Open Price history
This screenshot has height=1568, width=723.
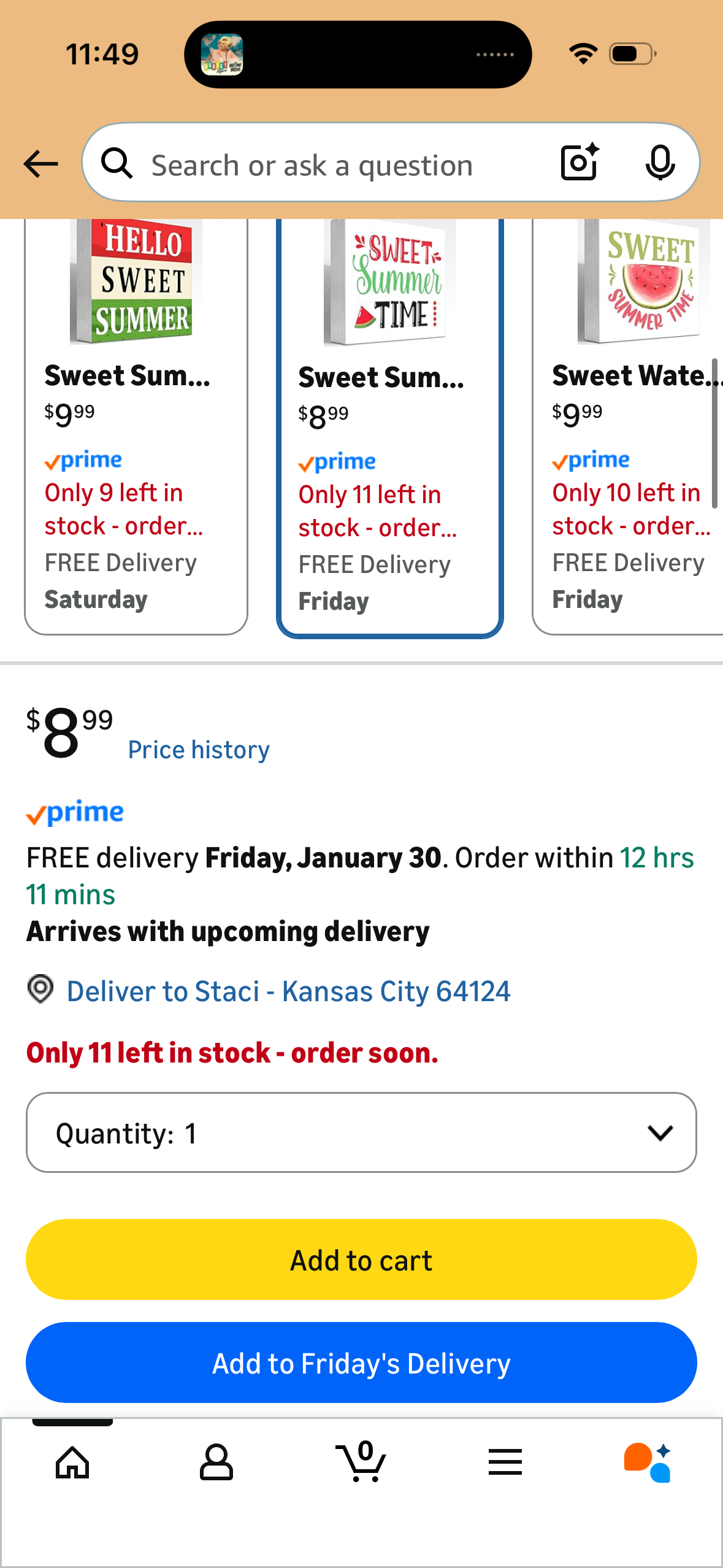[199, 750]
